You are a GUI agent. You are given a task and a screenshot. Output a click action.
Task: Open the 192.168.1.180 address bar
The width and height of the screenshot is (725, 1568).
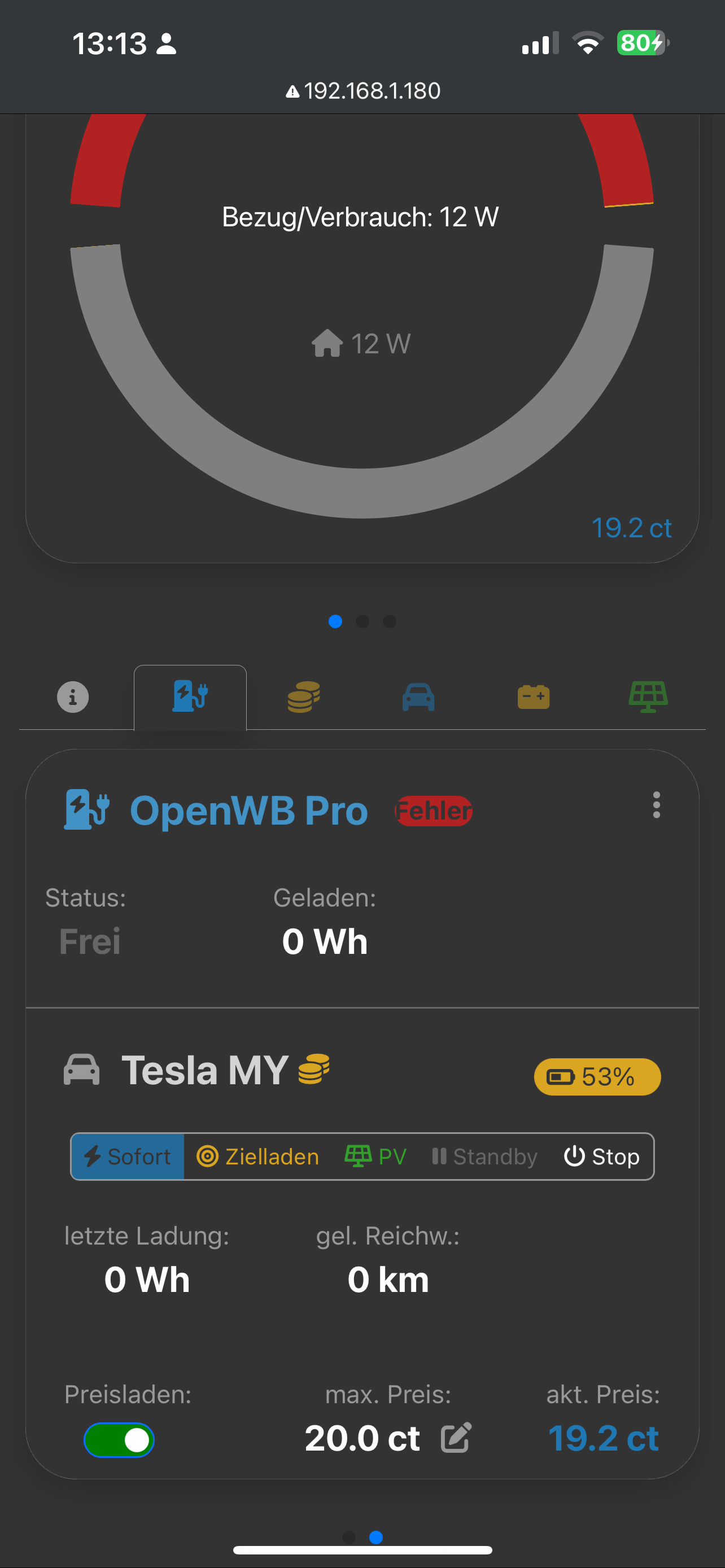point(363,91)
